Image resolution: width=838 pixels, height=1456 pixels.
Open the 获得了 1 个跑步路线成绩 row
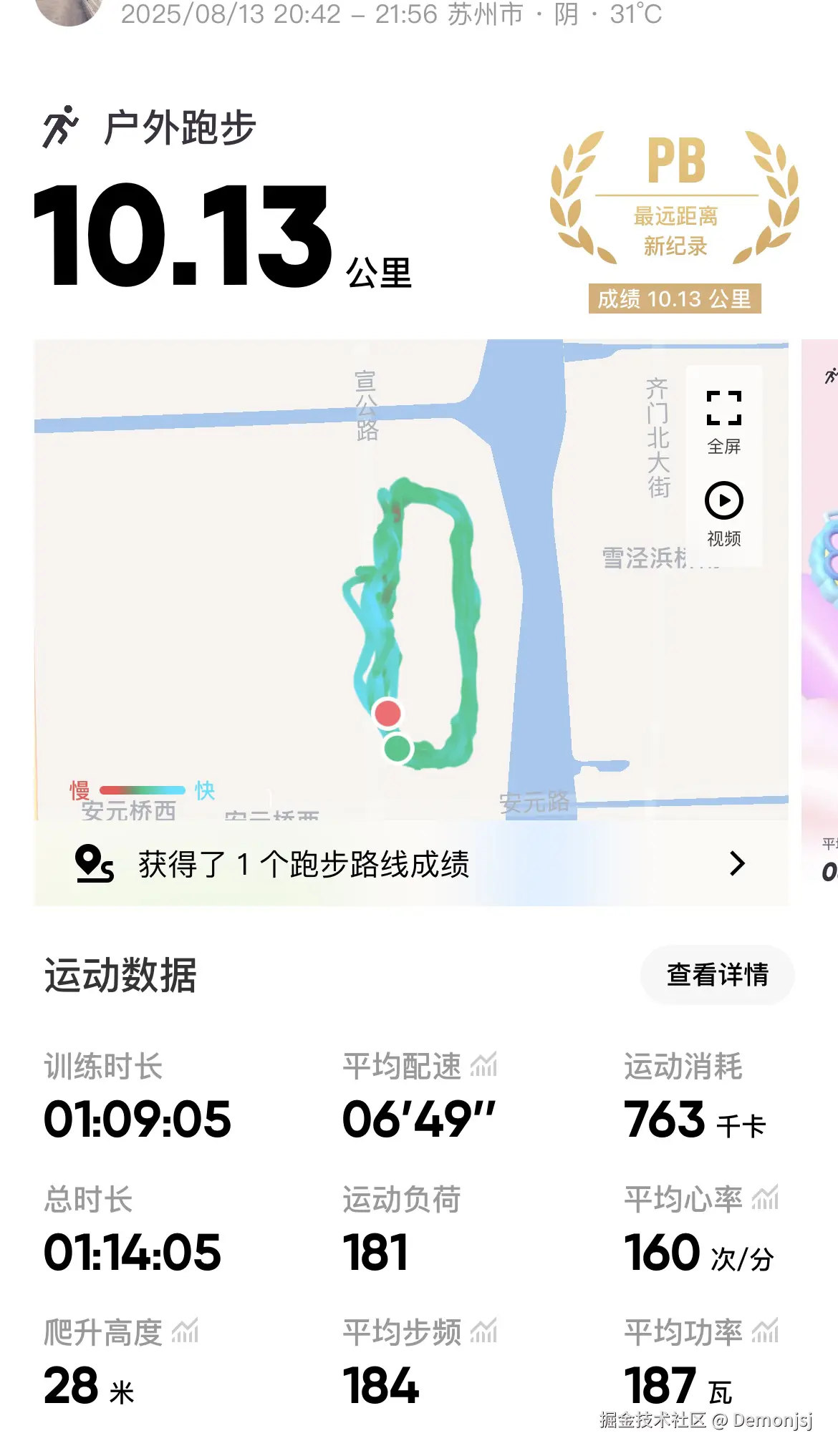(411, 864)
